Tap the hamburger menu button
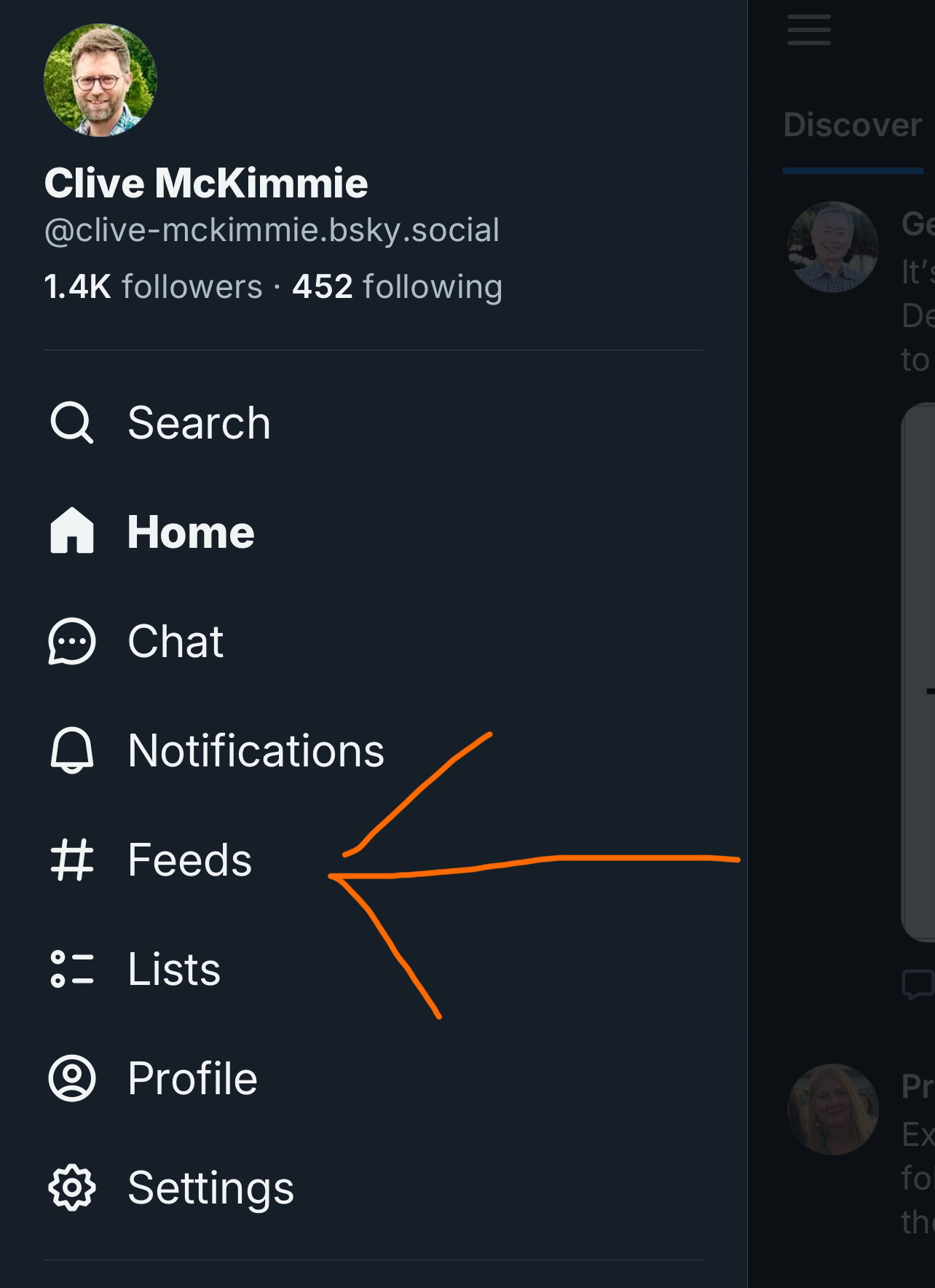The height and width of the screenshot is (1288, 935). pos(809,30)
